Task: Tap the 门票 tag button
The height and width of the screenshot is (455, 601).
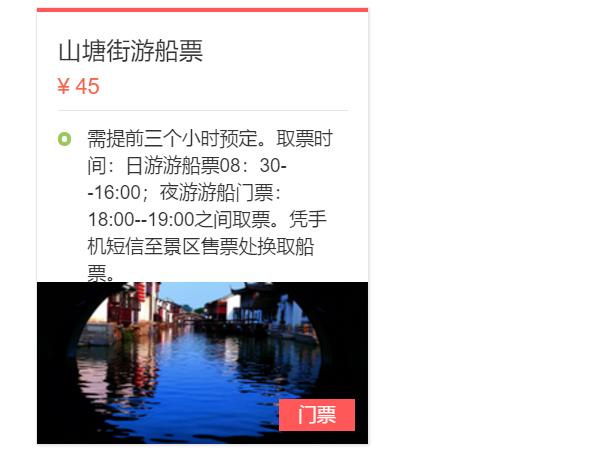Action: pos(317,415)
